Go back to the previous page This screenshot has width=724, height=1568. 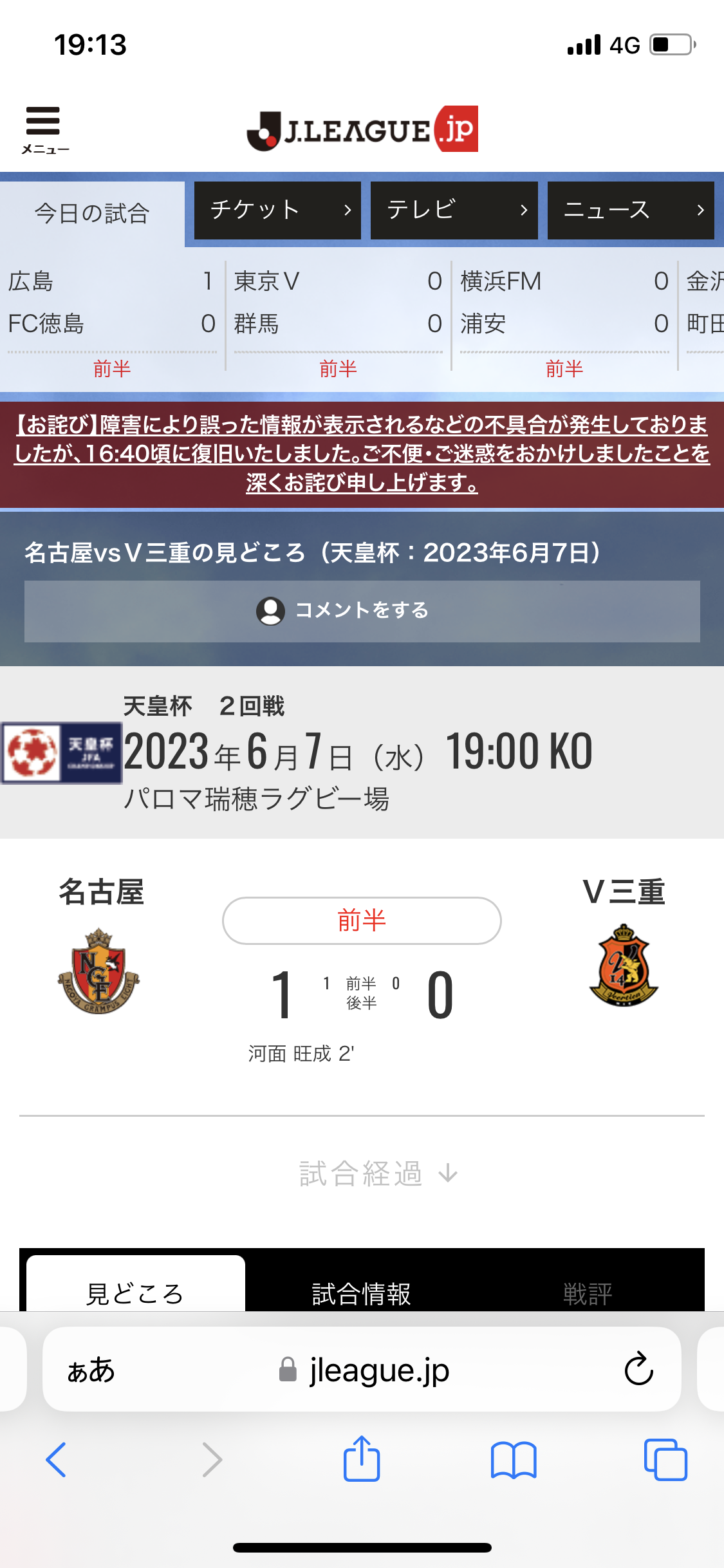(56, 1459)
